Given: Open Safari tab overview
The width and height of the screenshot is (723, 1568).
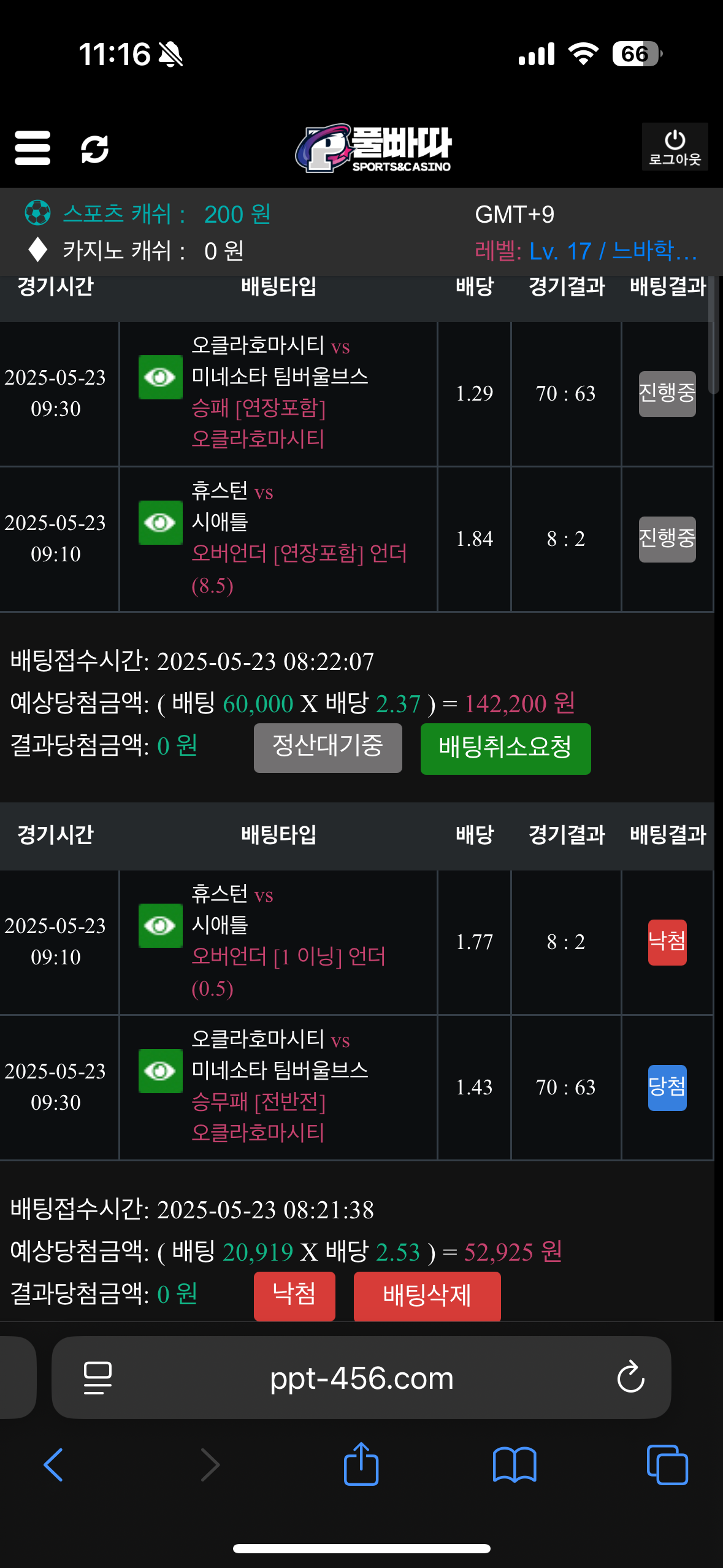Looking at the screenshot, I should [x=667, y=1465].
